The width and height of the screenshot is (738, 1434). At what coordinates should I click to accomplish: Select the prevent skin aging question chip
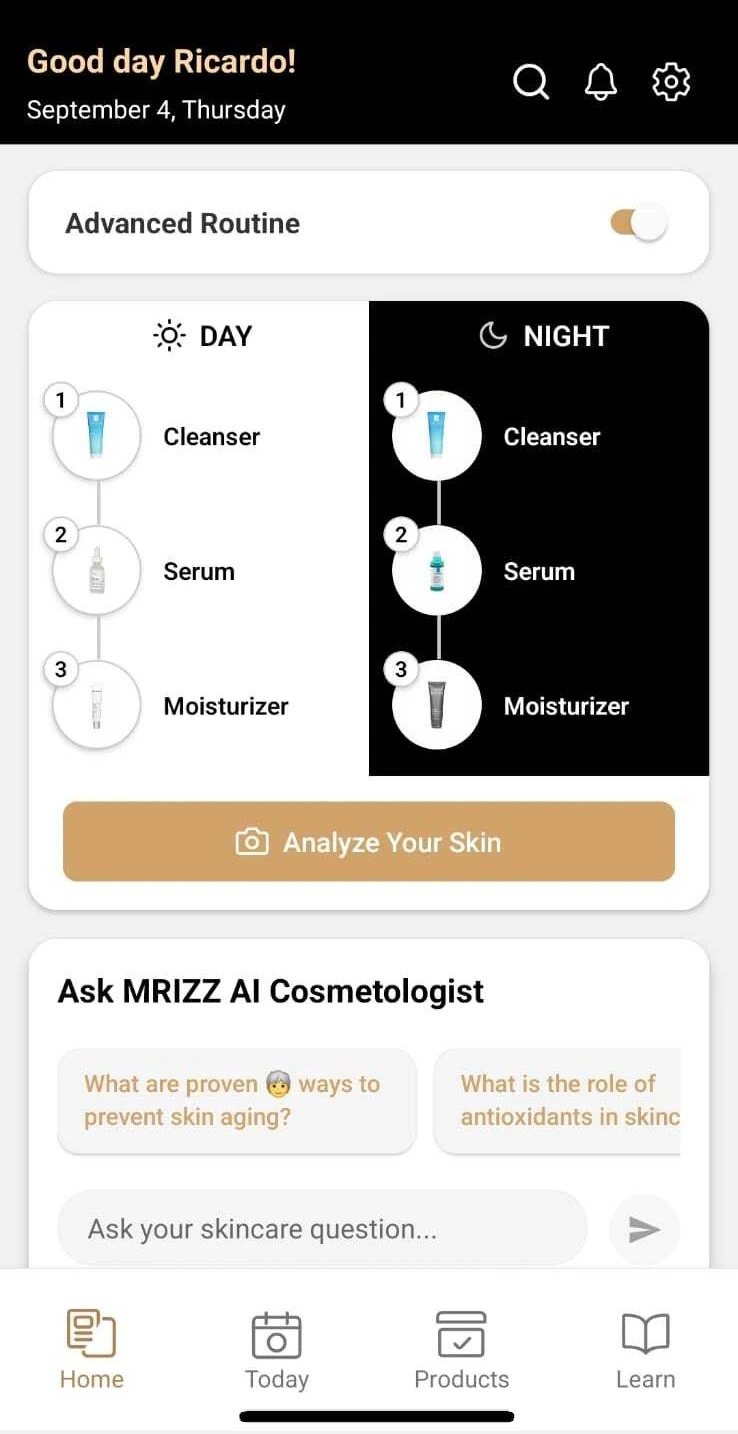click(x=237, y=1101)
